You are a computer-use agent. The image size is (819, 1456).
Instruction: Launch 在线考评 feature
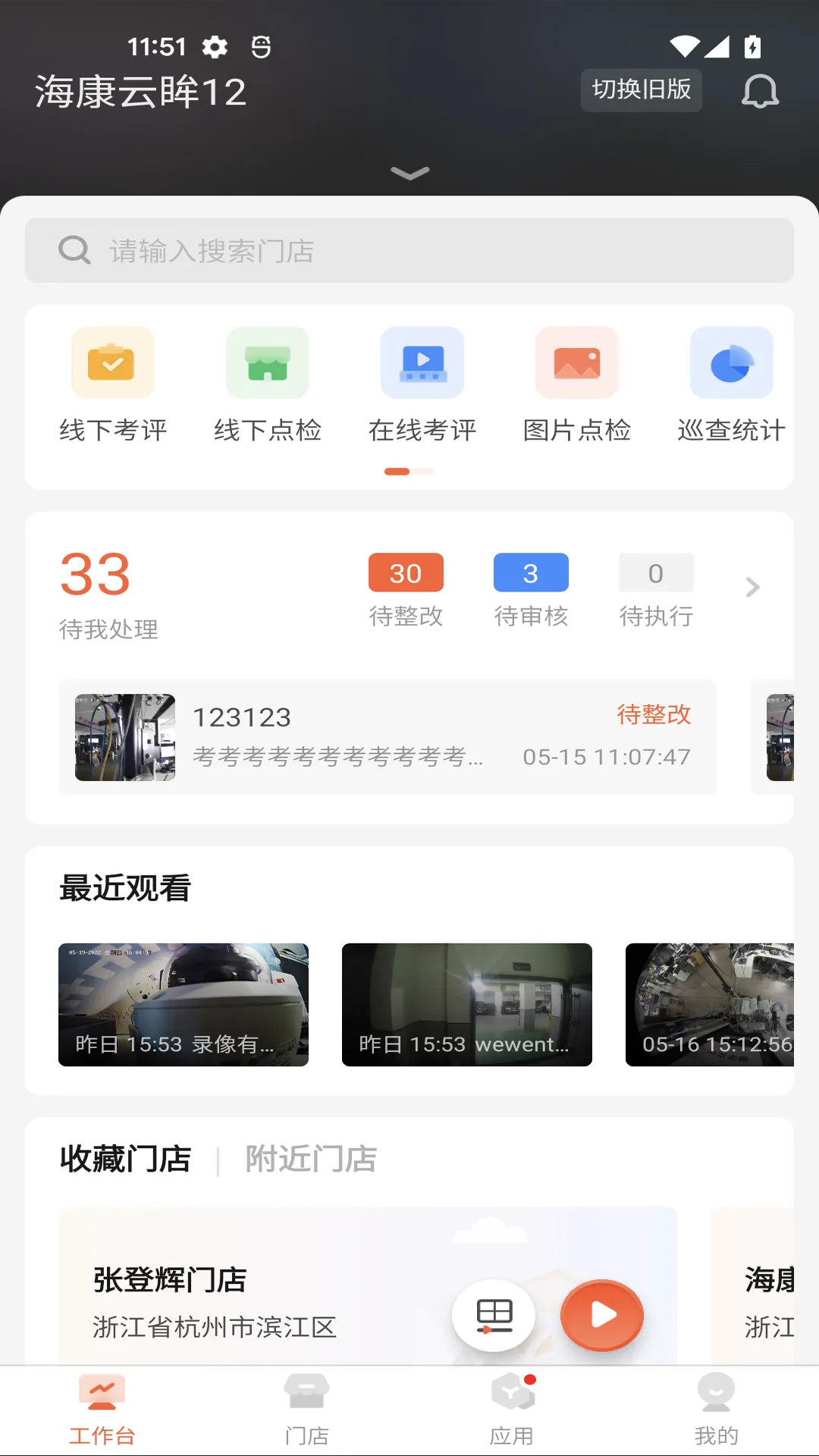coord(422,384)
